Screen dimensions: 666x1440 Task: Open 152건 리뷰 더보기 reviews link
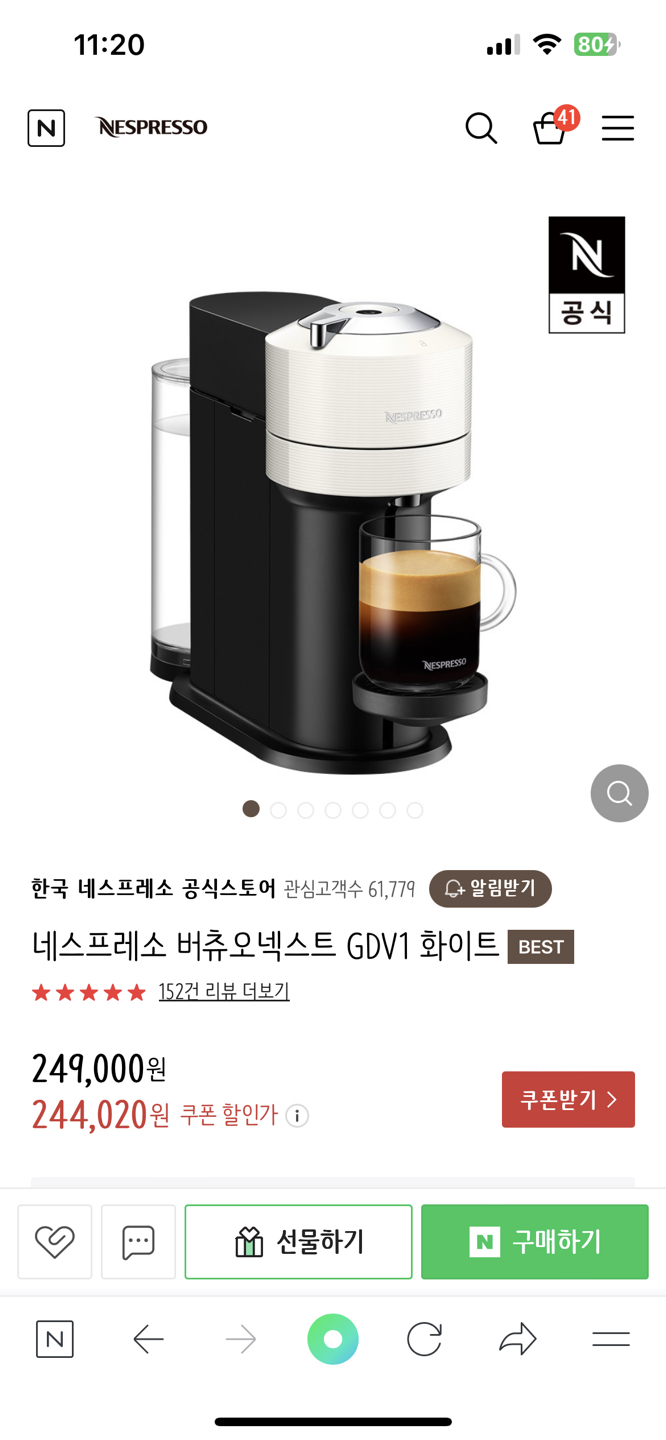224,992
